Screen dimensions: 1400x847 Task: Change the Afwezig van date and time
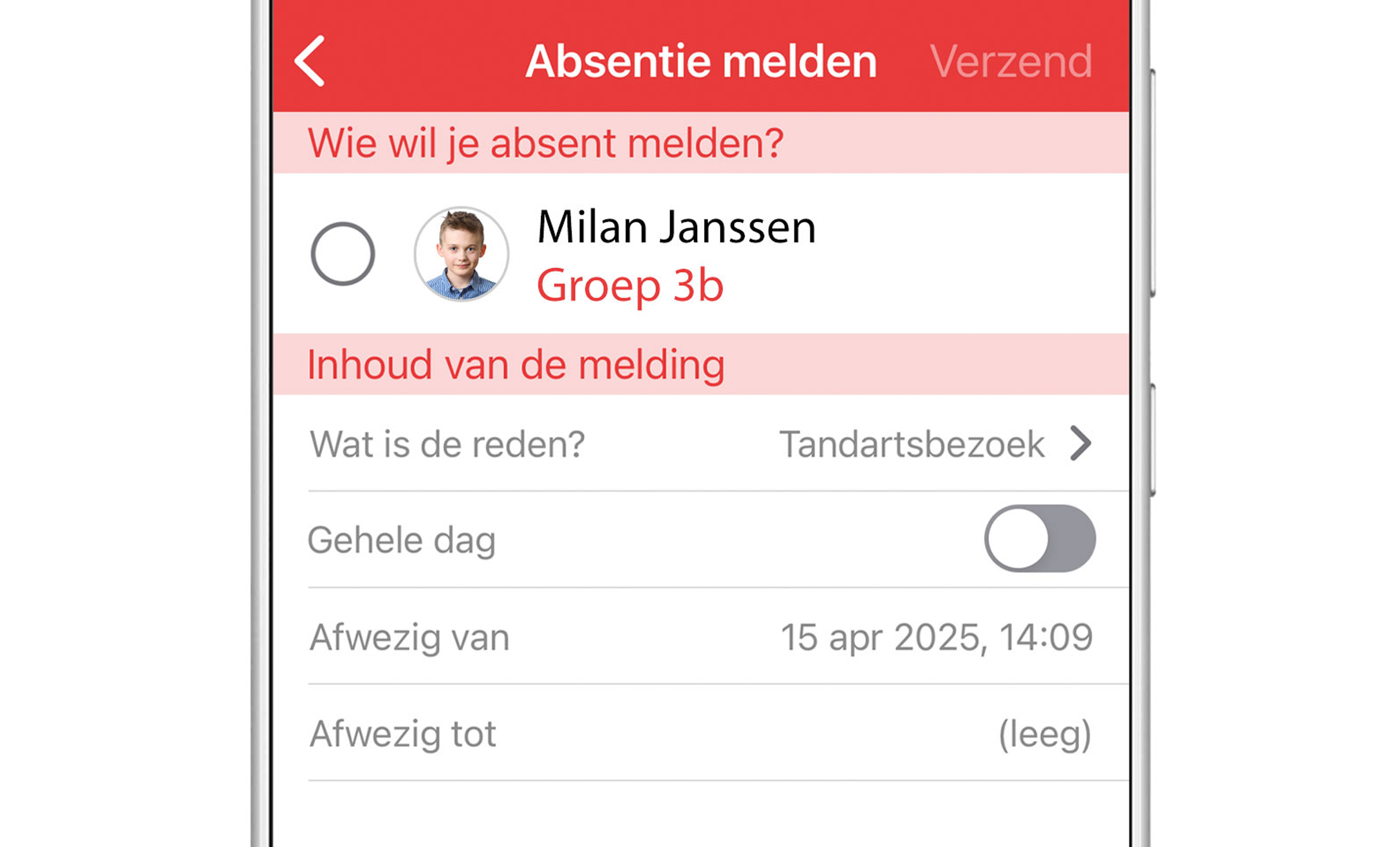coord(936,637)
